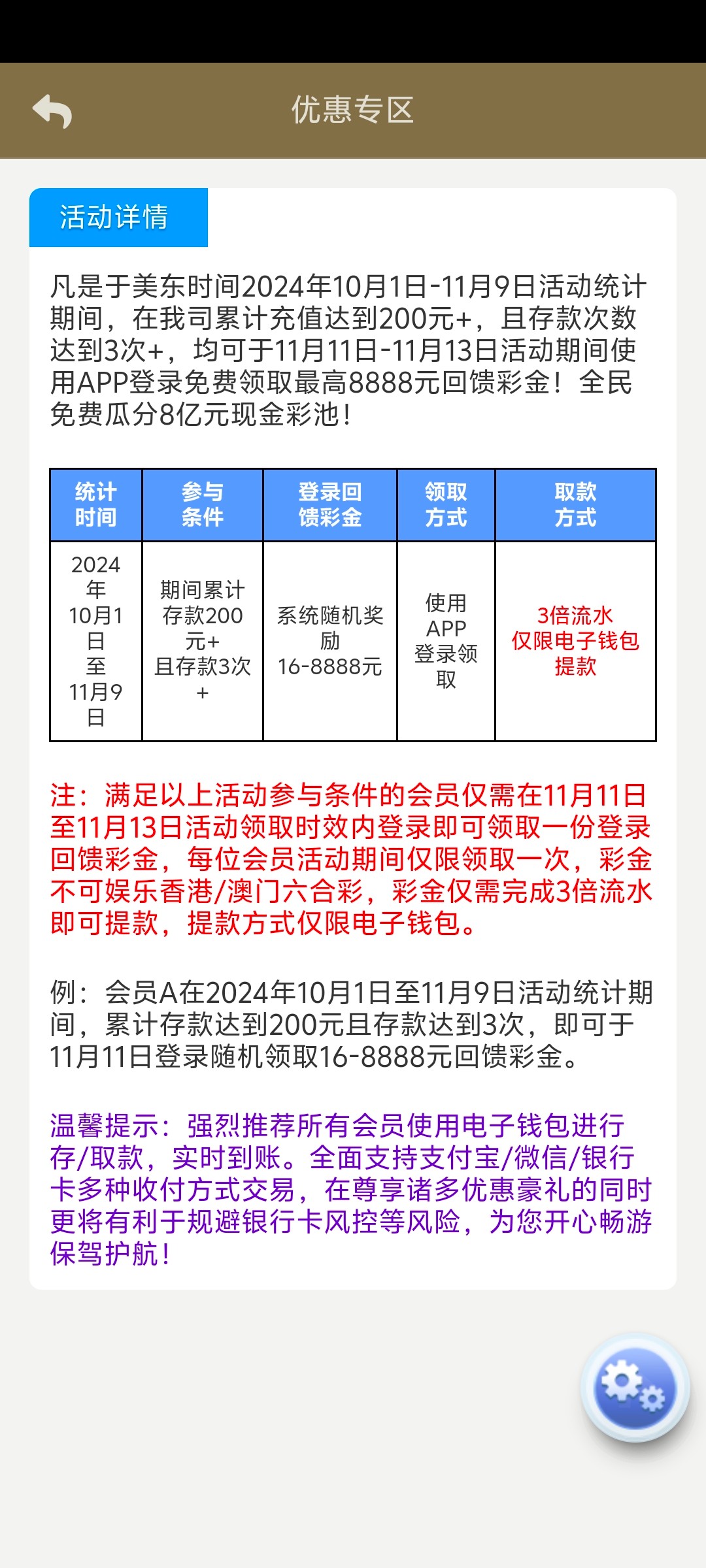706x1568 pixels.
Task: Open the floating gear settings button
Action: point(634,1388)
